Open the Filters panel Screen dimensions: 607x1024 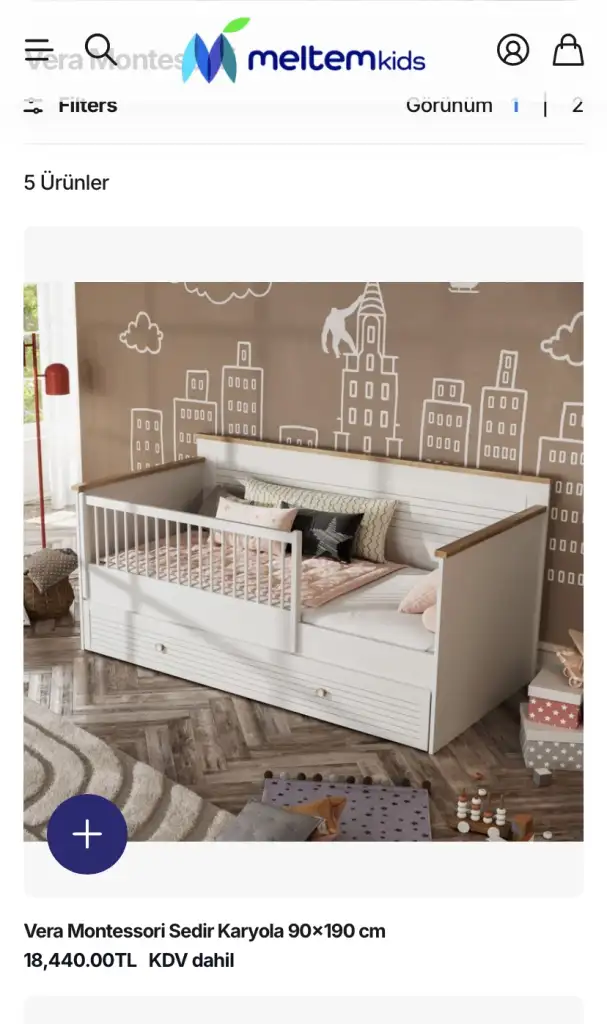coord(72,106)
